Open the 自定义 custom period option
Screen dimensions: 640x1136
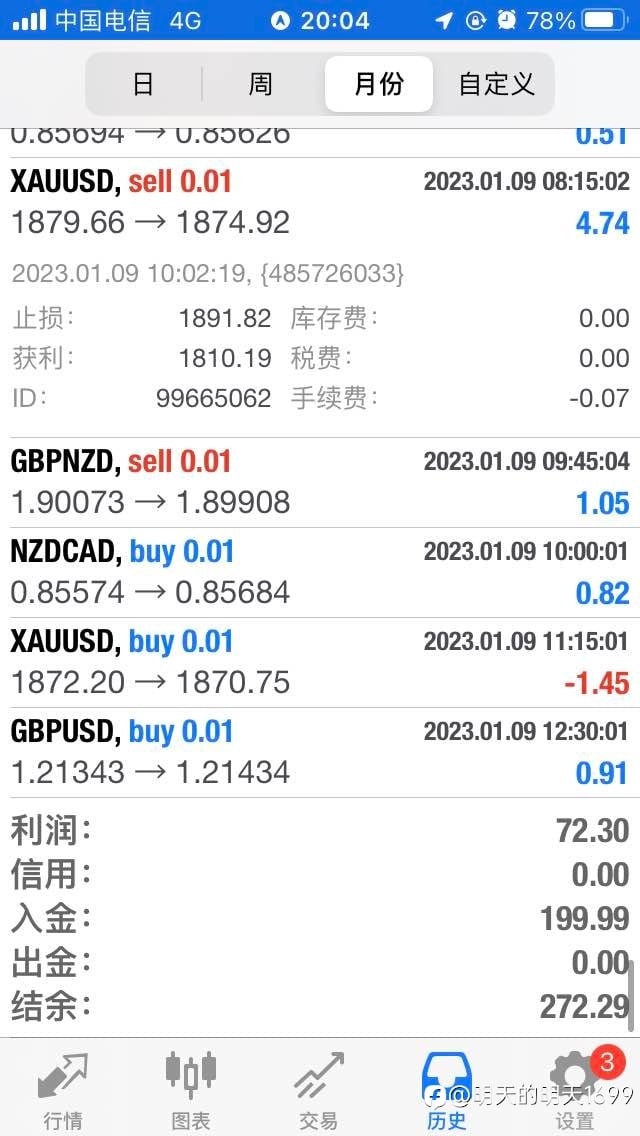point(496,84)
